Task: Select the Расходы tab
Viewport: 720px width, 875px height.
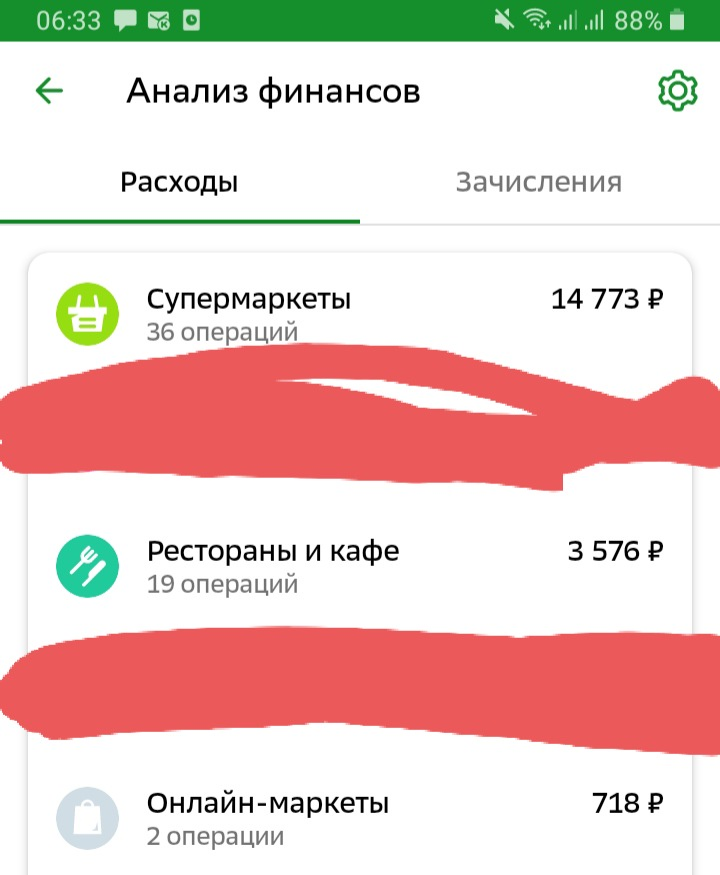Action: click(179, 182)
